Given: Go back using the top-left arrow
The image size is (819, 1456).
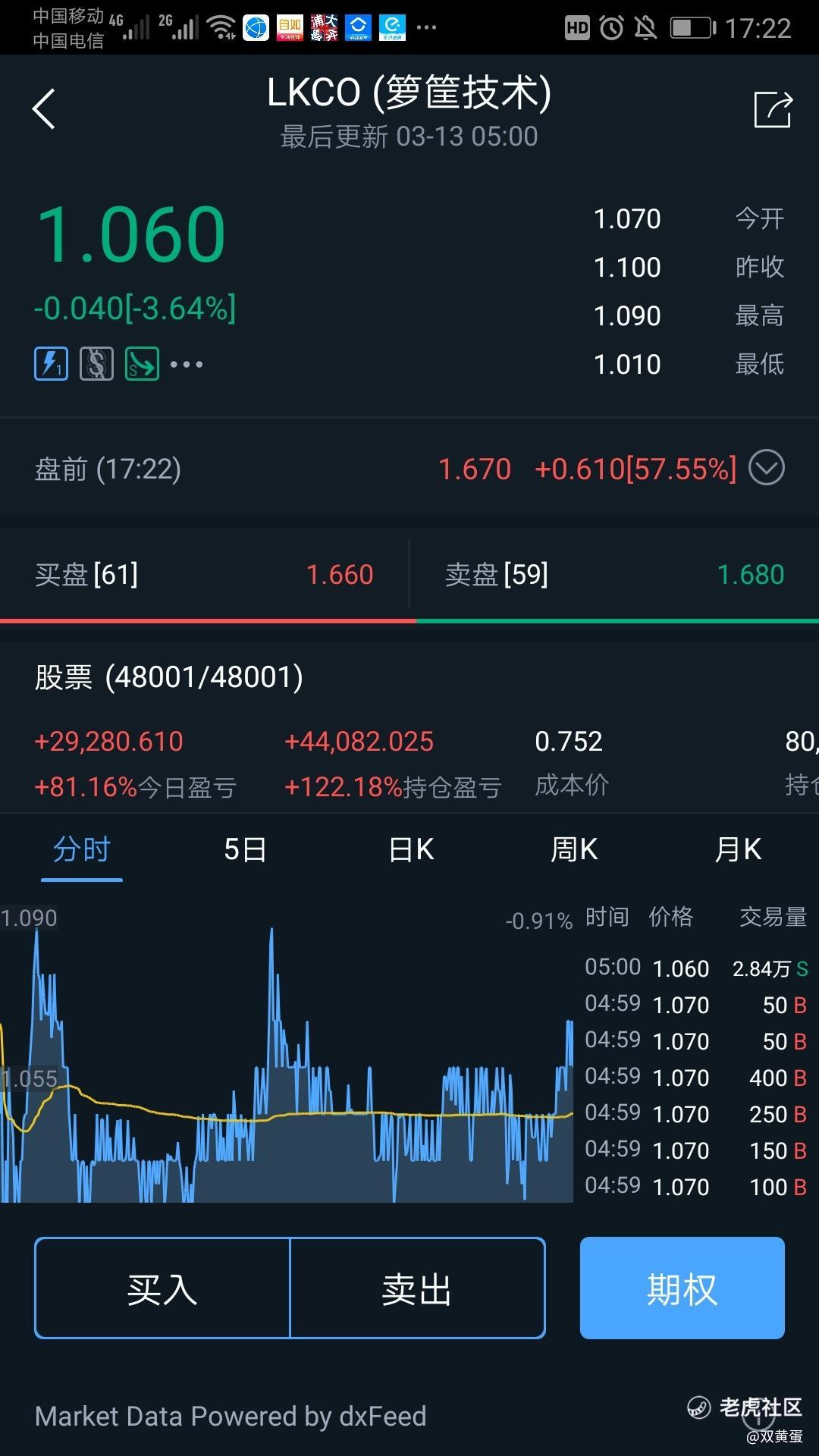Looking at the screenshot, I should click(44, 109).
